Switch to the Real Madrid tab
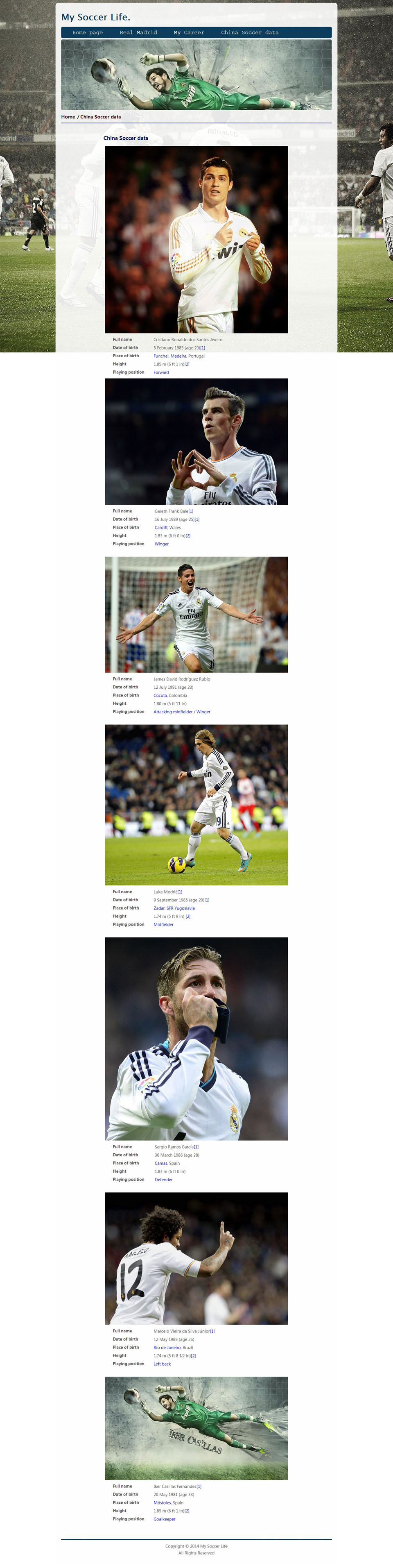The image size is (393, 1568). click(138, 32)
